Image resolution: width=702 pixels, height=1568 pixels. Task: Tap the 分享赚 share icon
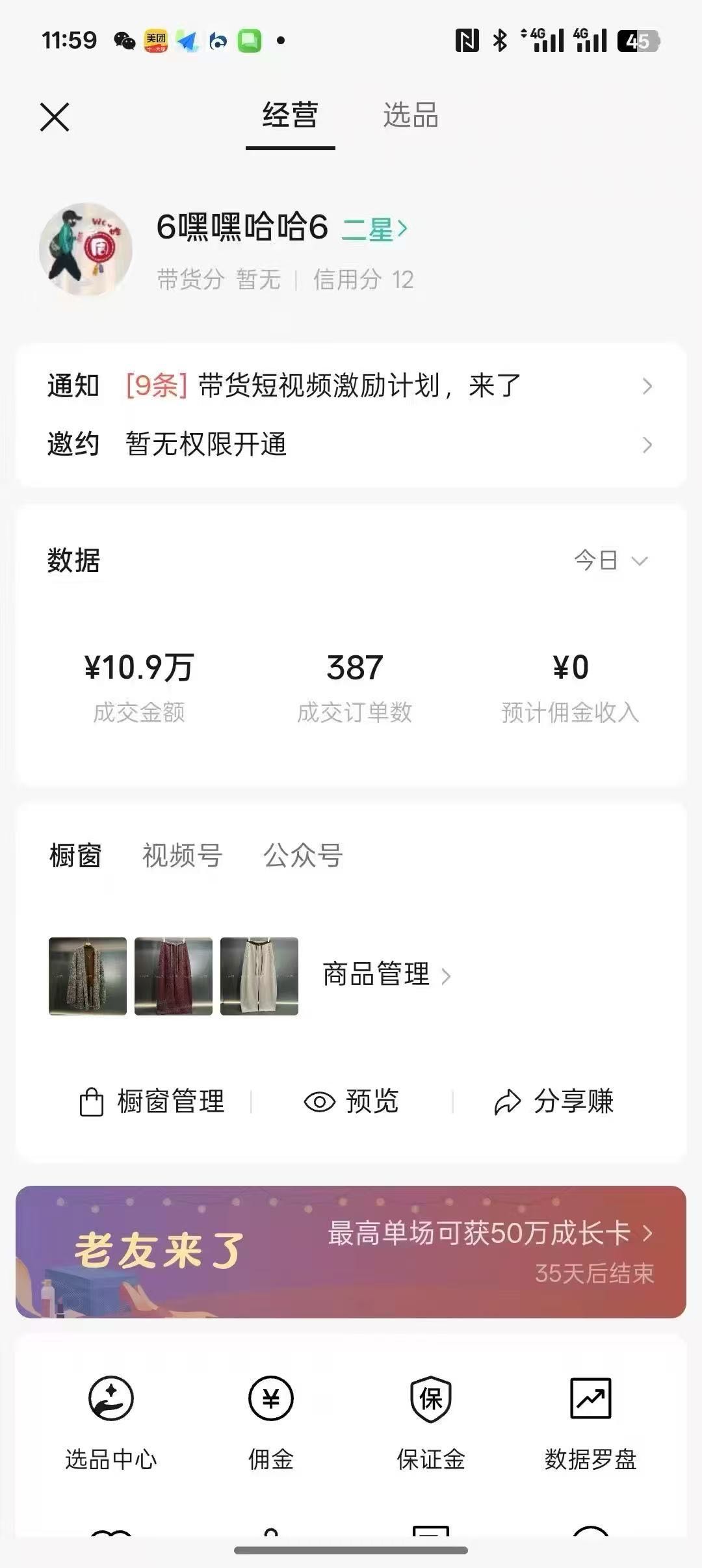tap(506, 1100)
